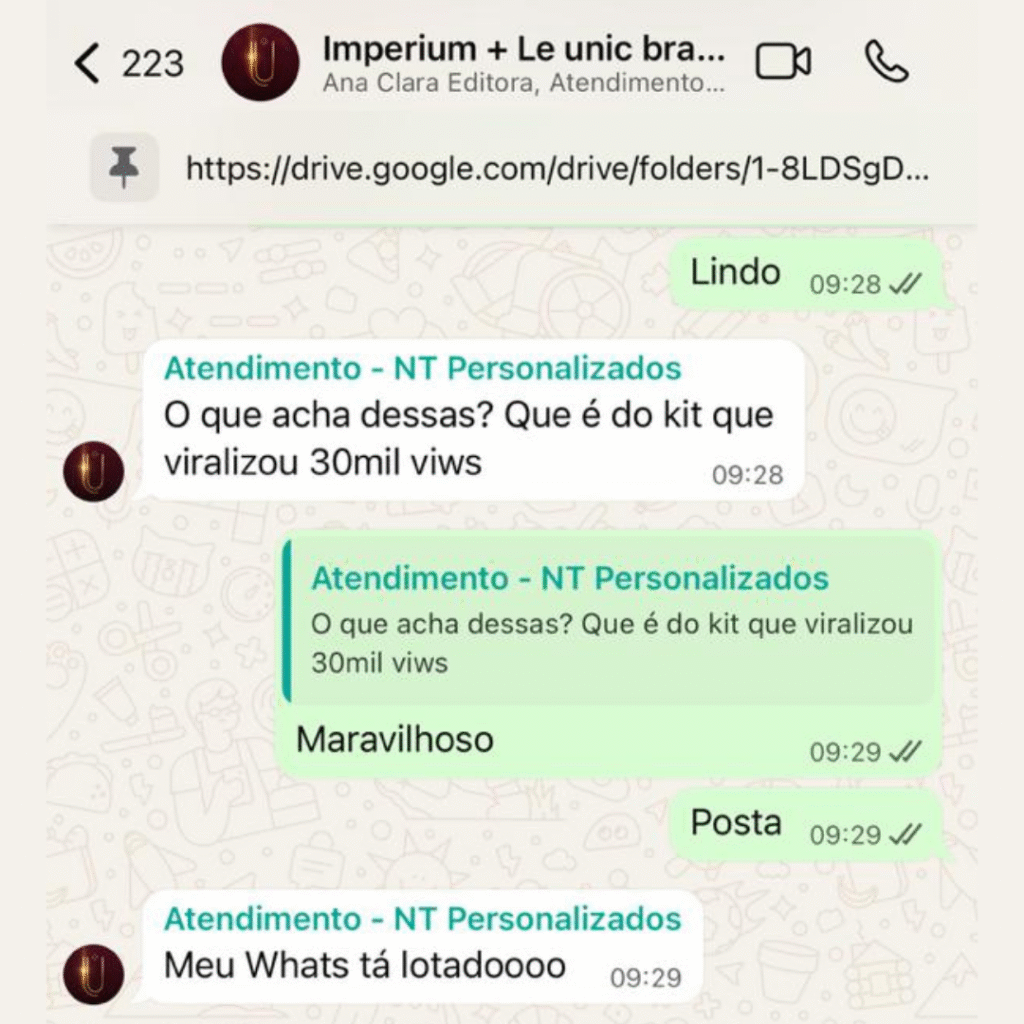Viewport: 1024px width, 1024px height.
Task: Open the pinned Google Drive link message
Action: (x=556, y=169)
